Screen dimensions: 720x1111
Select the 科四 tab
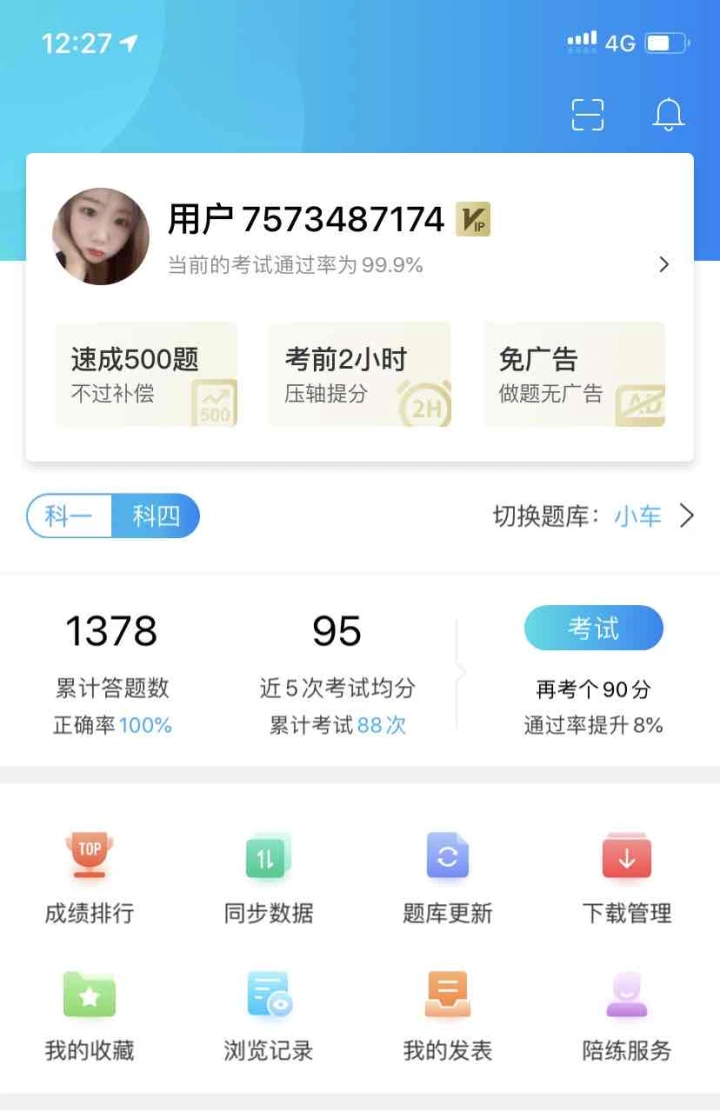pyautogui.click(x=156, y=517)
